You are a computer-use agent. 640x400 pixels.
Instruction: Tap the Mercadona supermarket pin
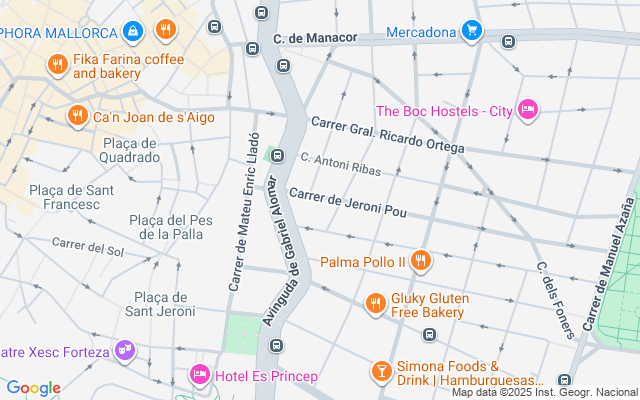click(472, 31)
